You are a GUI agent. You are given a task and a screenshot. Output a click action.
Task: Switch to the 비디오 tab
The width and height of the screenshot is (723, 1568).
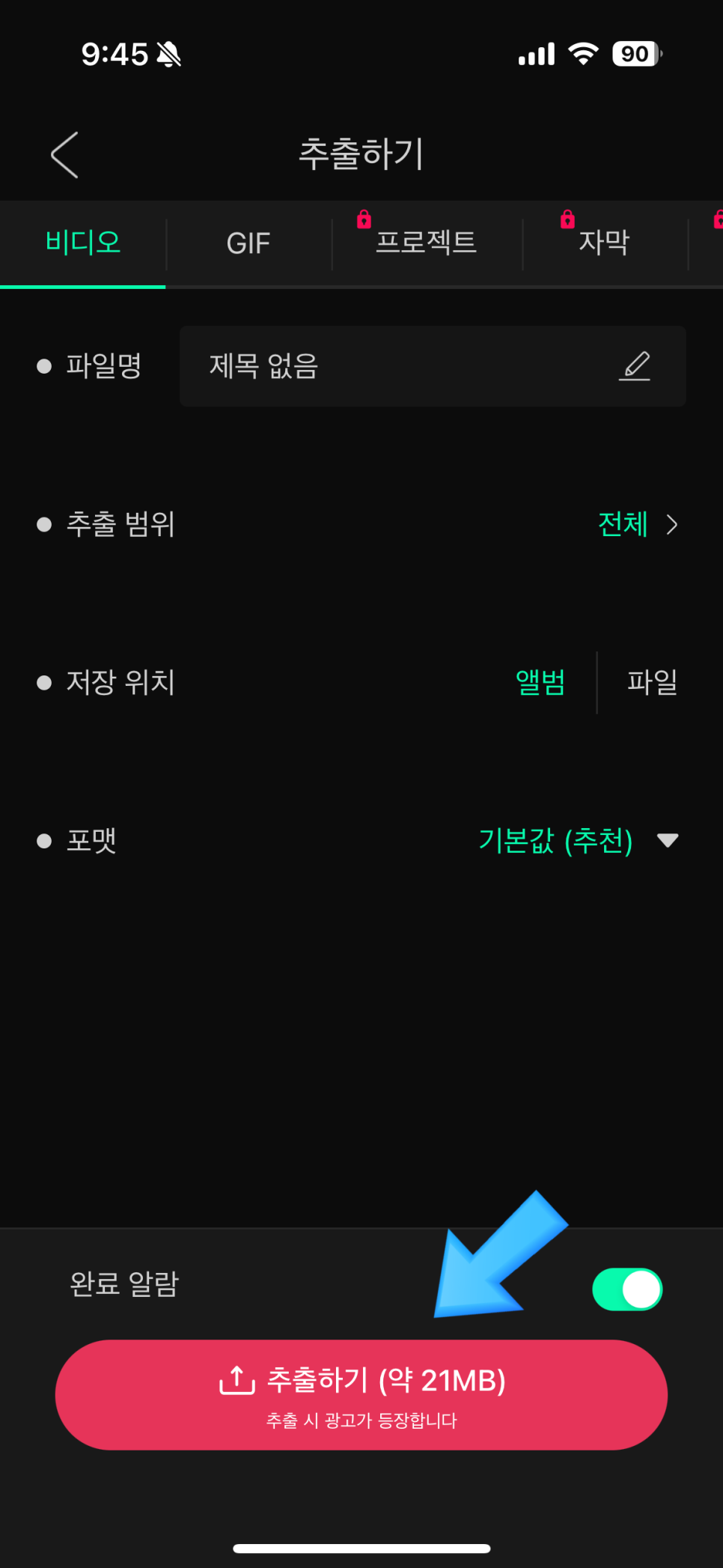[82, 243]
